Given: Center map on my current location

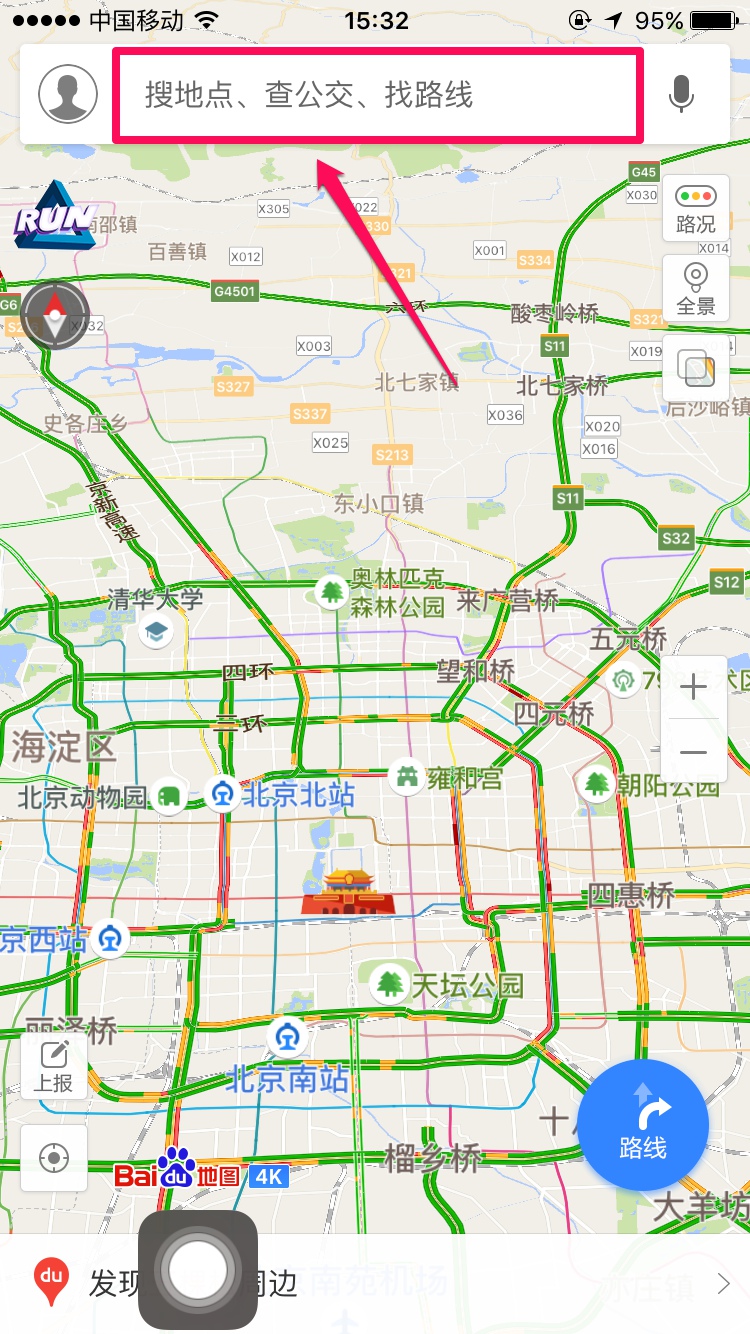Looking at the screenshot, I should point(53,1158).
